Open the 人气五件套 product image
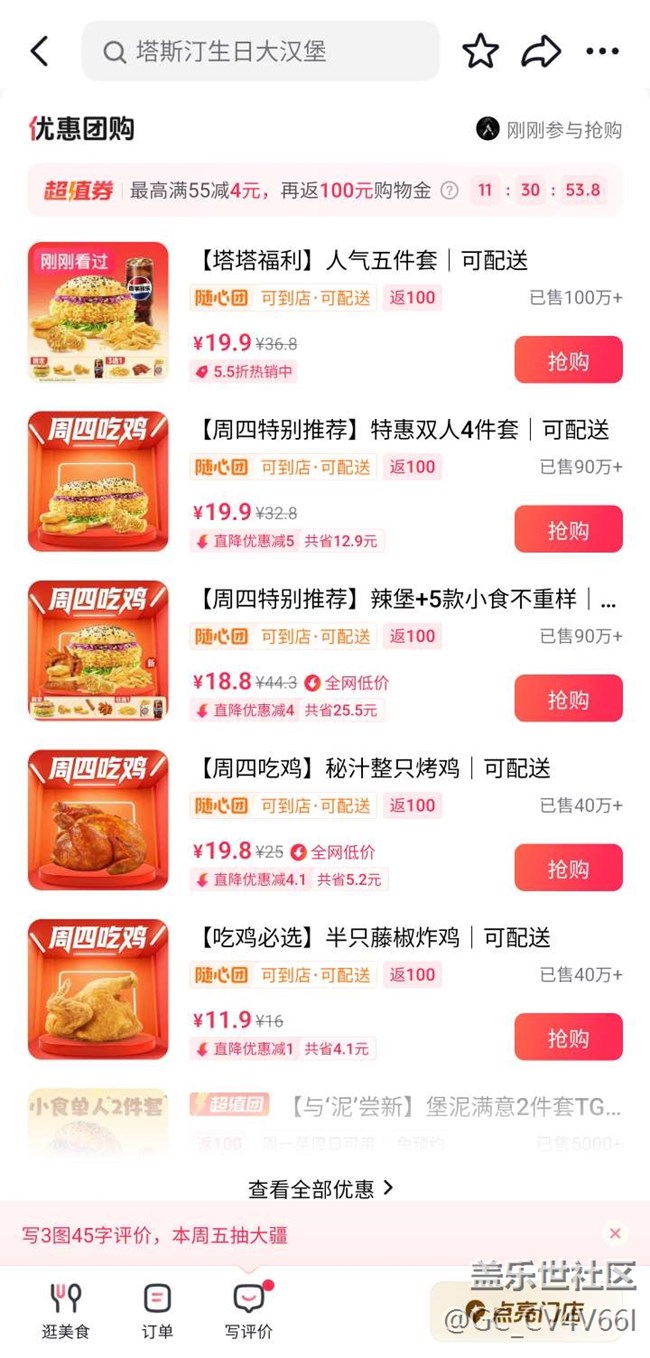 [x=98, y=312]
